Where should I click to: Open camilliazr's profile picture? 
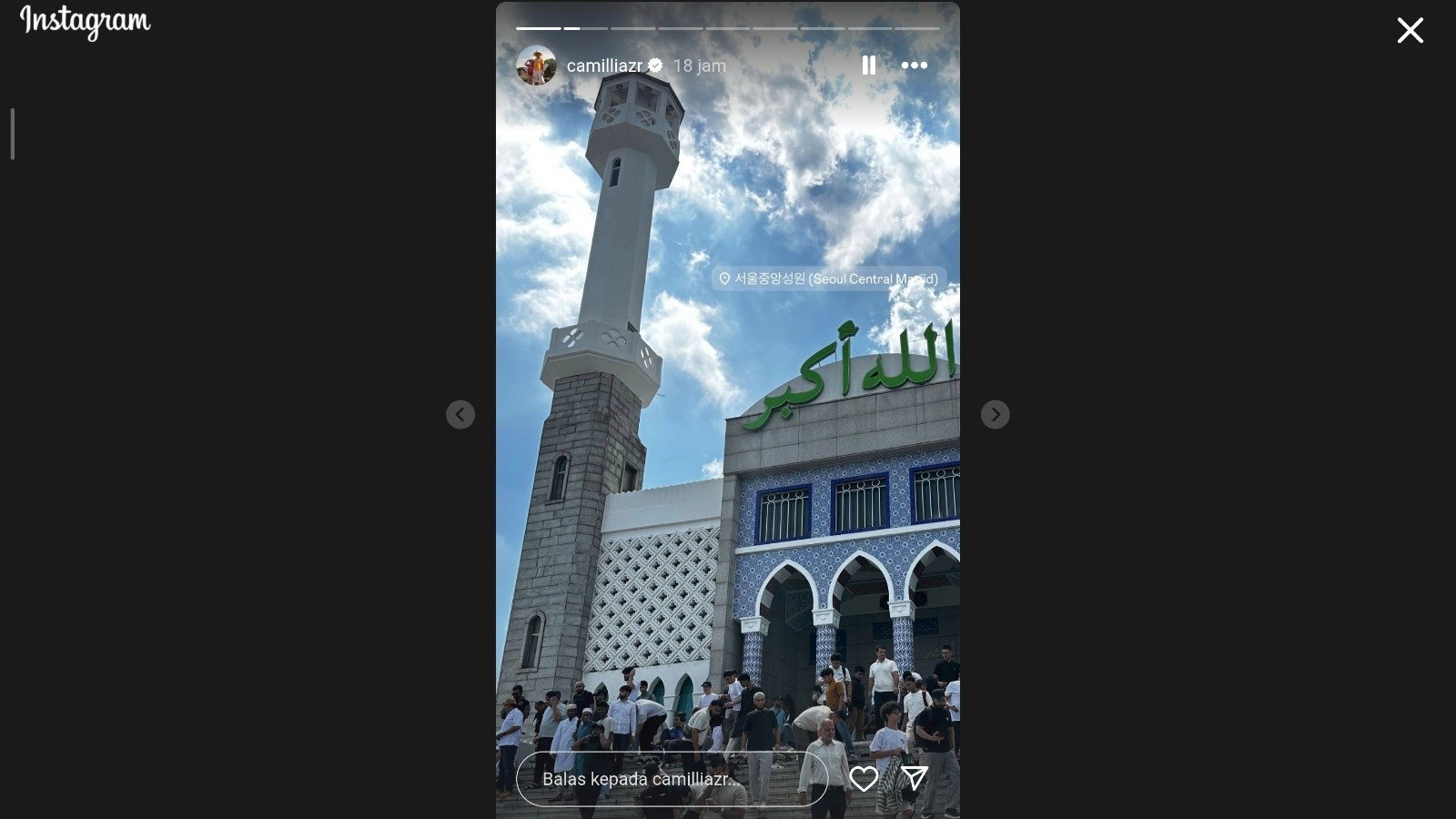(x=536, y=66)
